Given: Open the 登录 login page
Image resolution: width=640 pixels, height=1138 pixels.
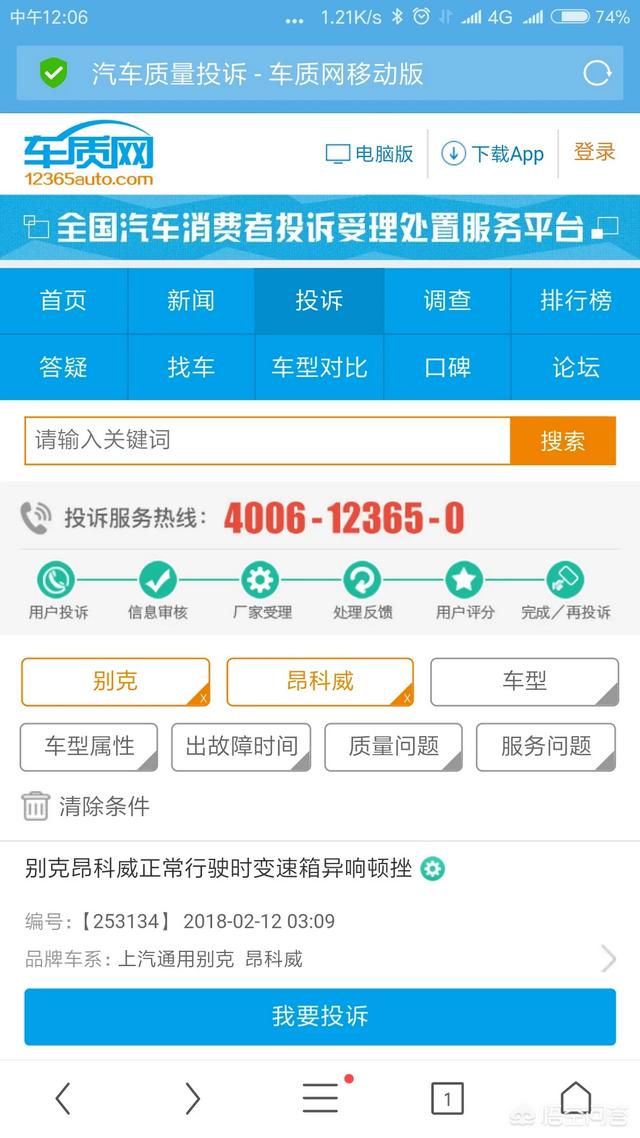Looking at the screenshot, I should tap(594, 152).
